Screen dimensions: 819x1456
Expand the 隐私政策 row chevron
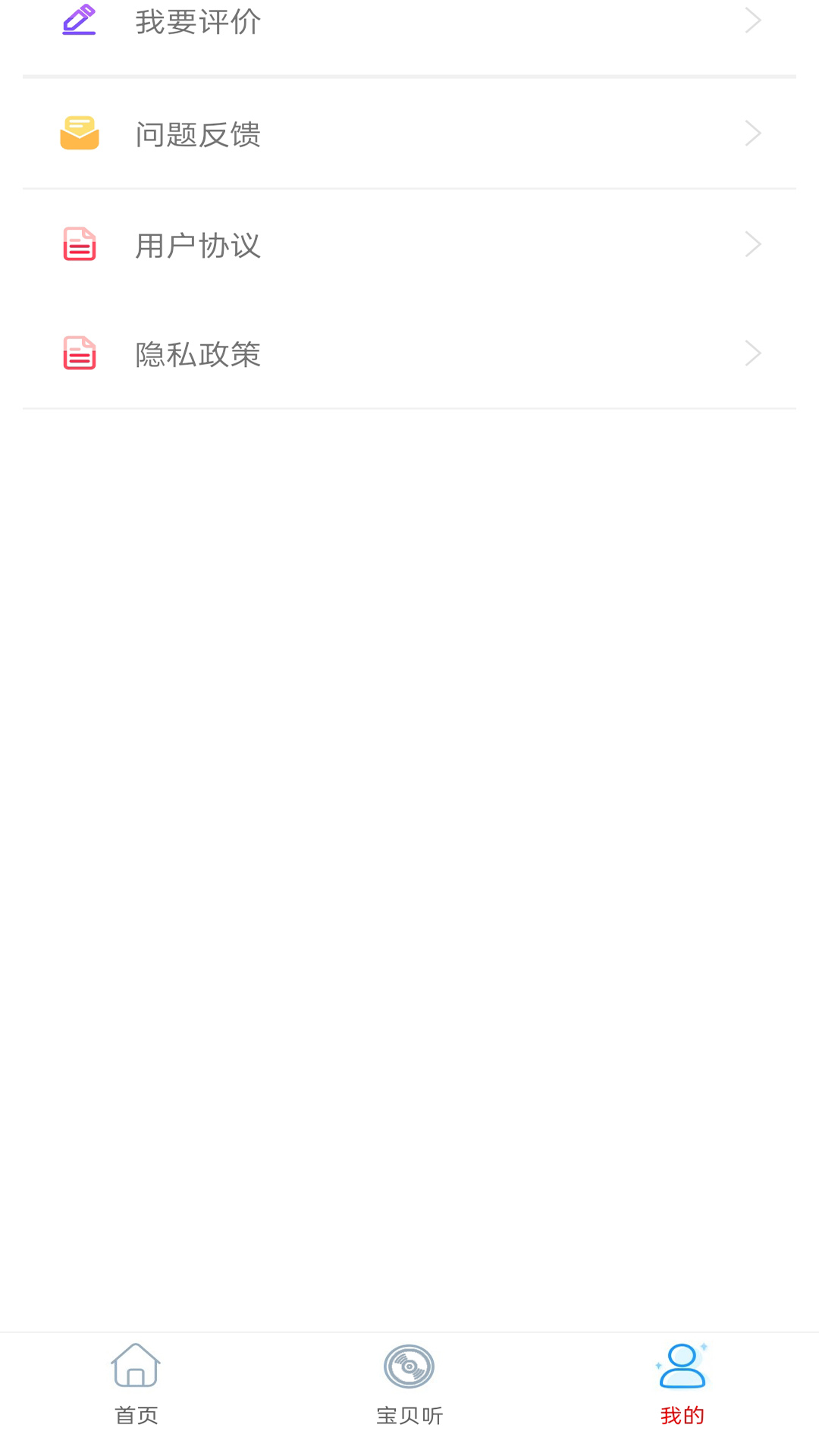(752, 353)
